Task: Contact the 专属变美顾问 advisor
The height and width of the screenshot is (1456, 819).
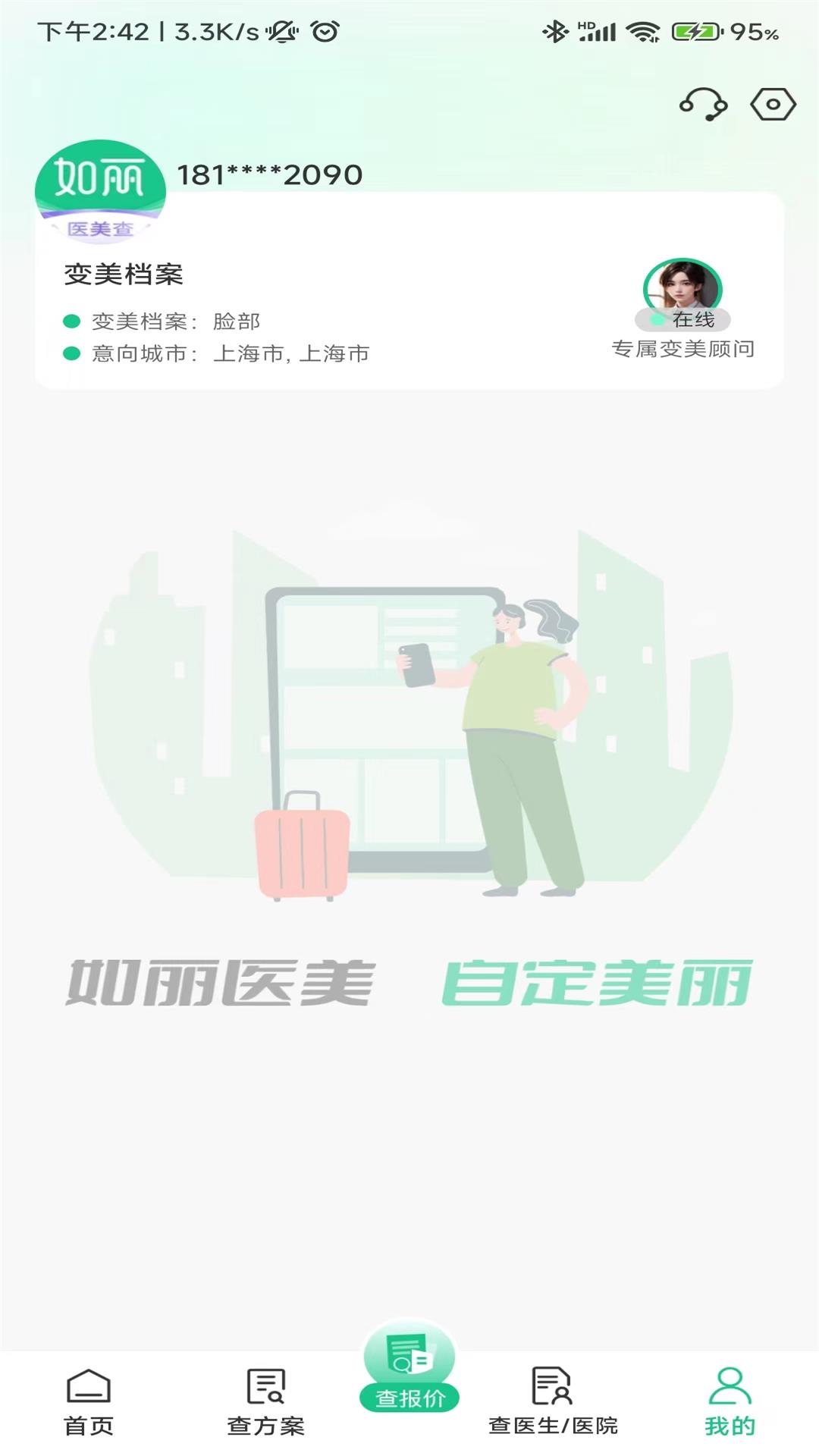Action: tap(682, 307)
